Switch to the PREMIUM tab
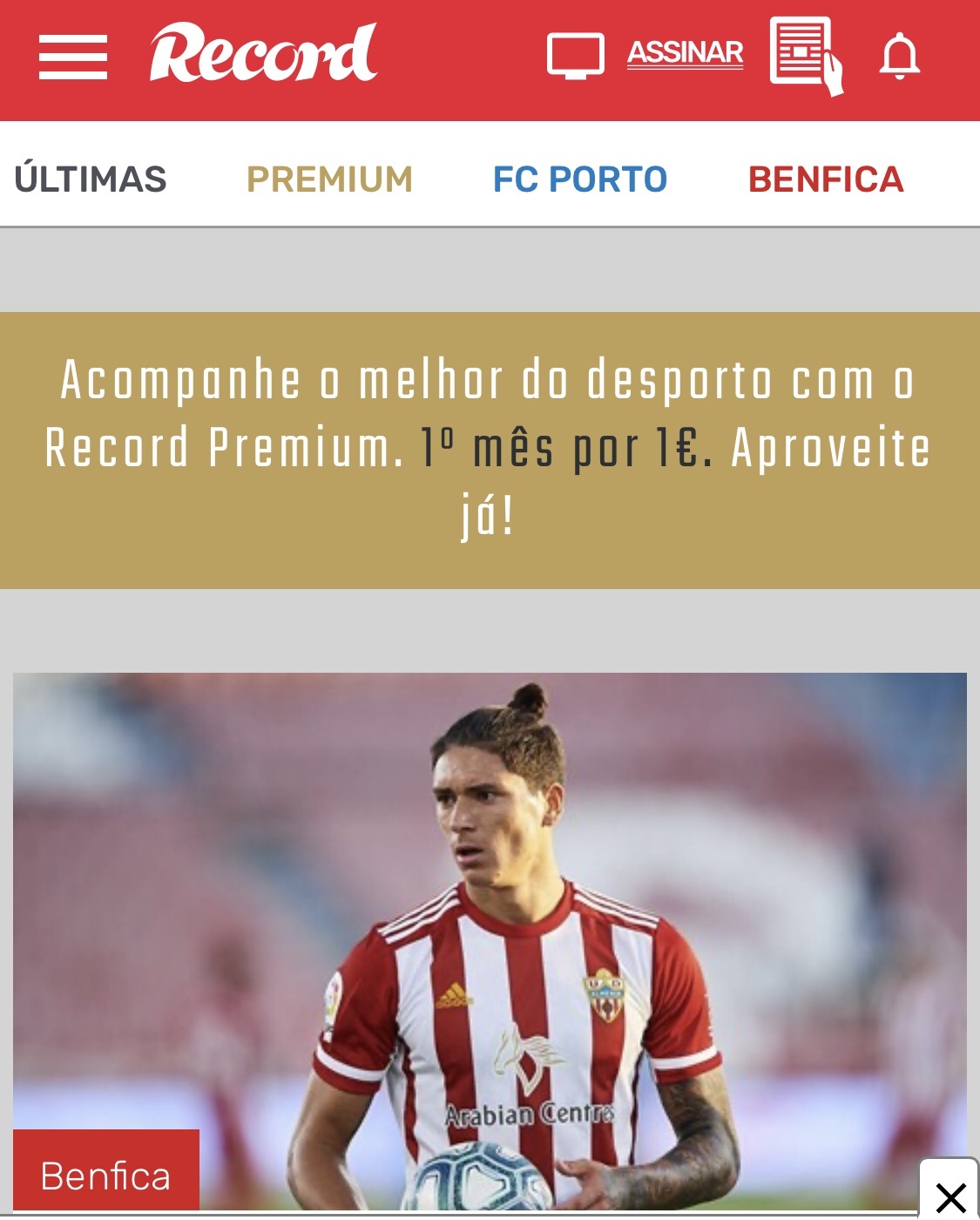The image size is (980, 1220). pyautogui.click(x=329, y=180)
